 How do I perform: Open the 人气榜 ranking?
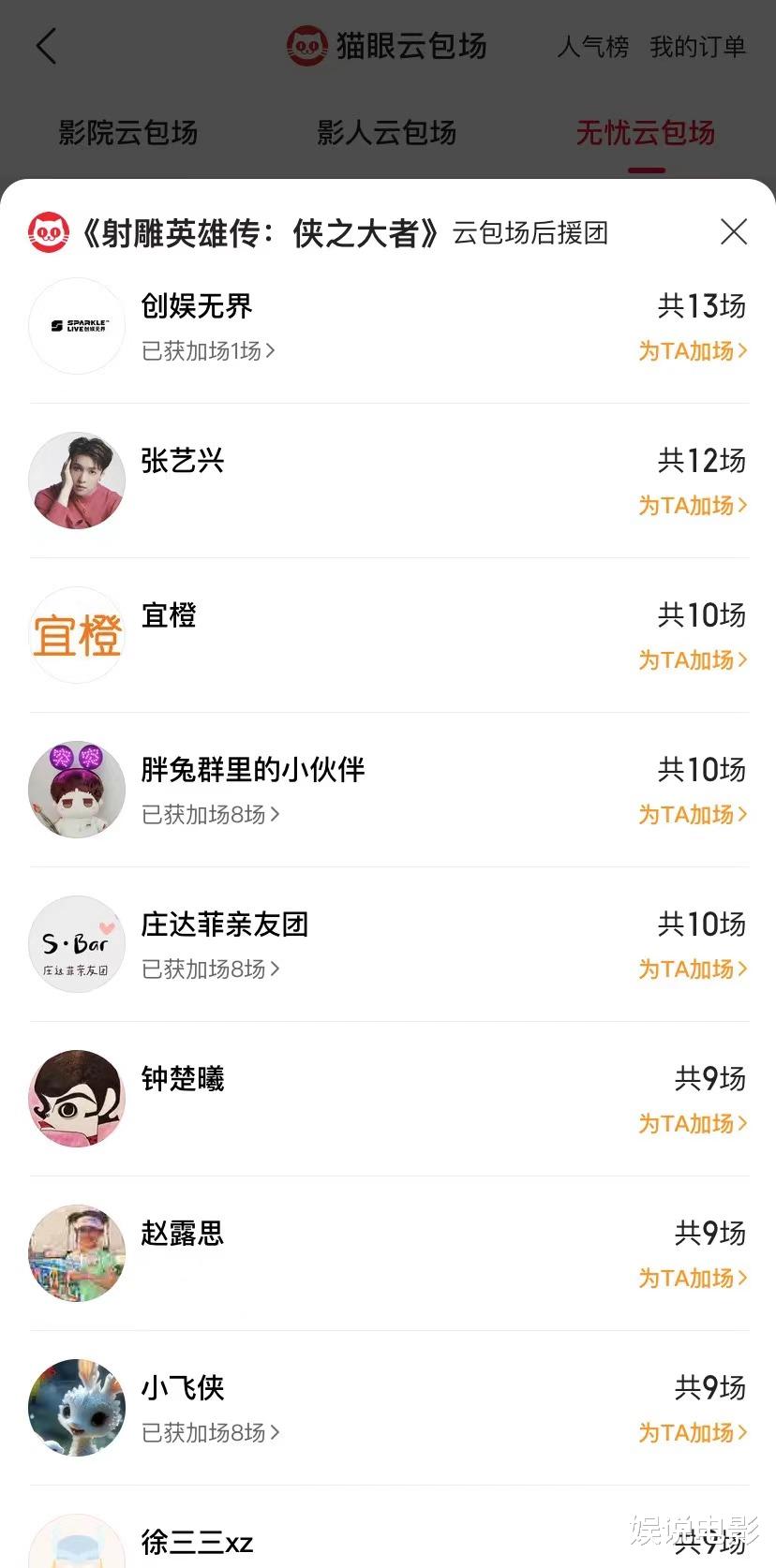pyautogui.click(x=593, y=46)
